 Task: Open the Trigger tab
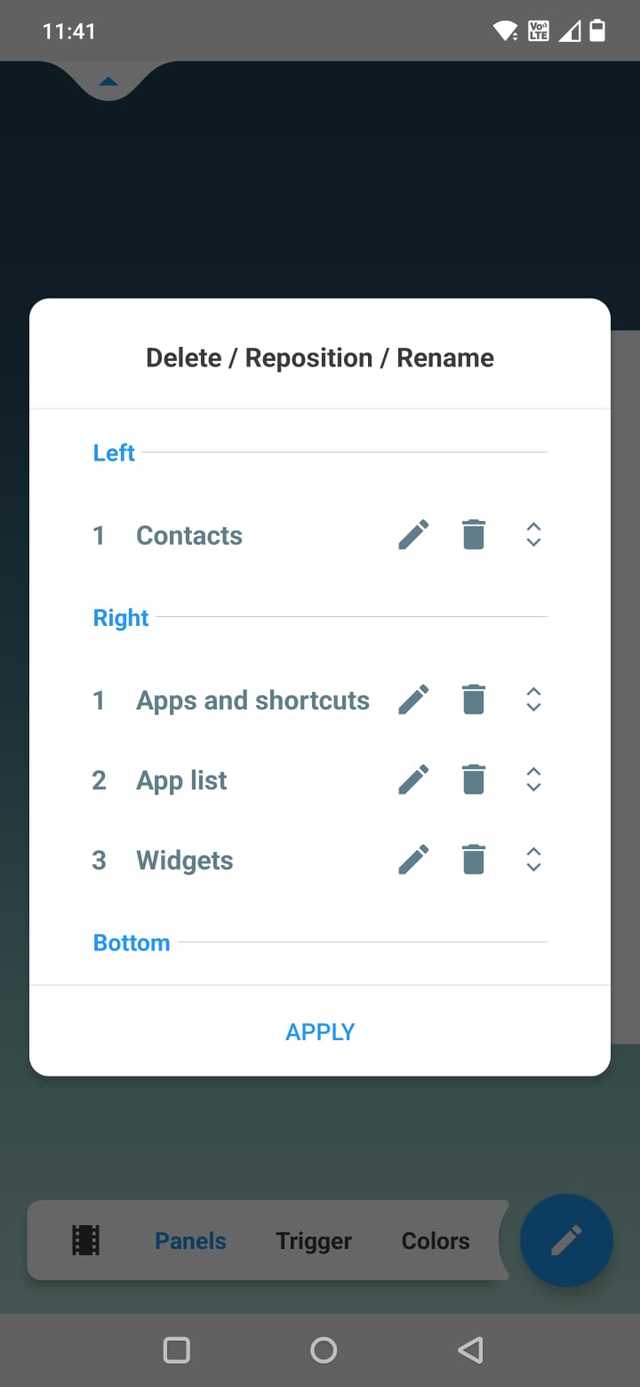pyautogui.click(x=314, y=1241)
